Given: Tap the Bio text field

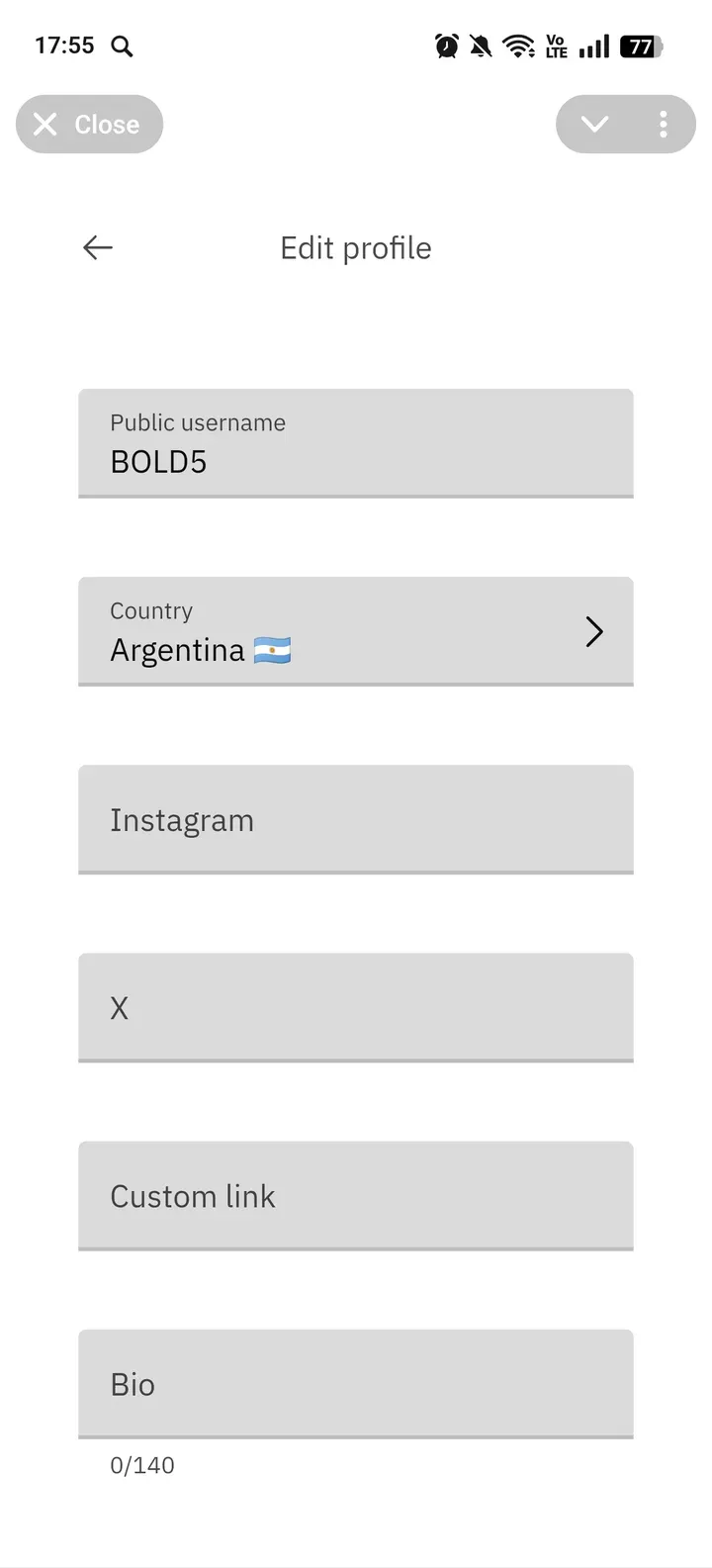Looking at the screenshot, I should pos(356,1384).
